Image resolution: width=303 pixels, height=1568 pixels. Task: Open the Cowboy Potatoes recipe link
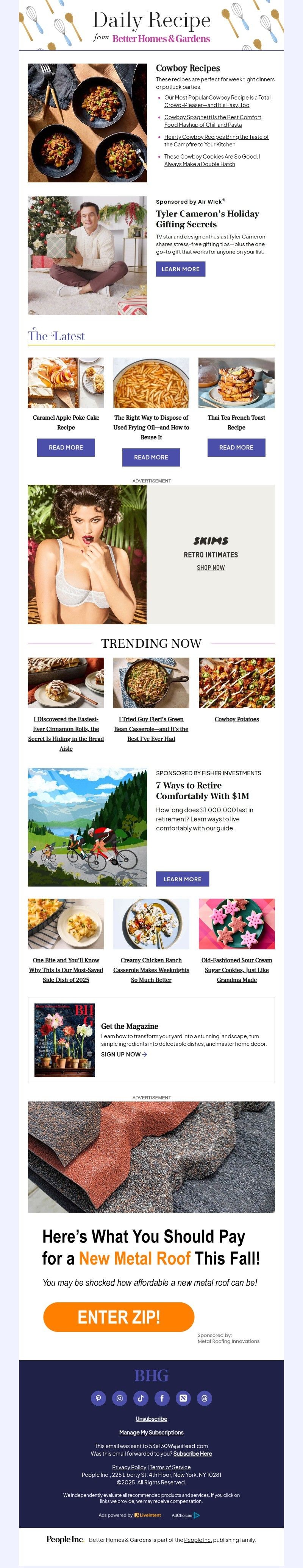click(237, 719)
